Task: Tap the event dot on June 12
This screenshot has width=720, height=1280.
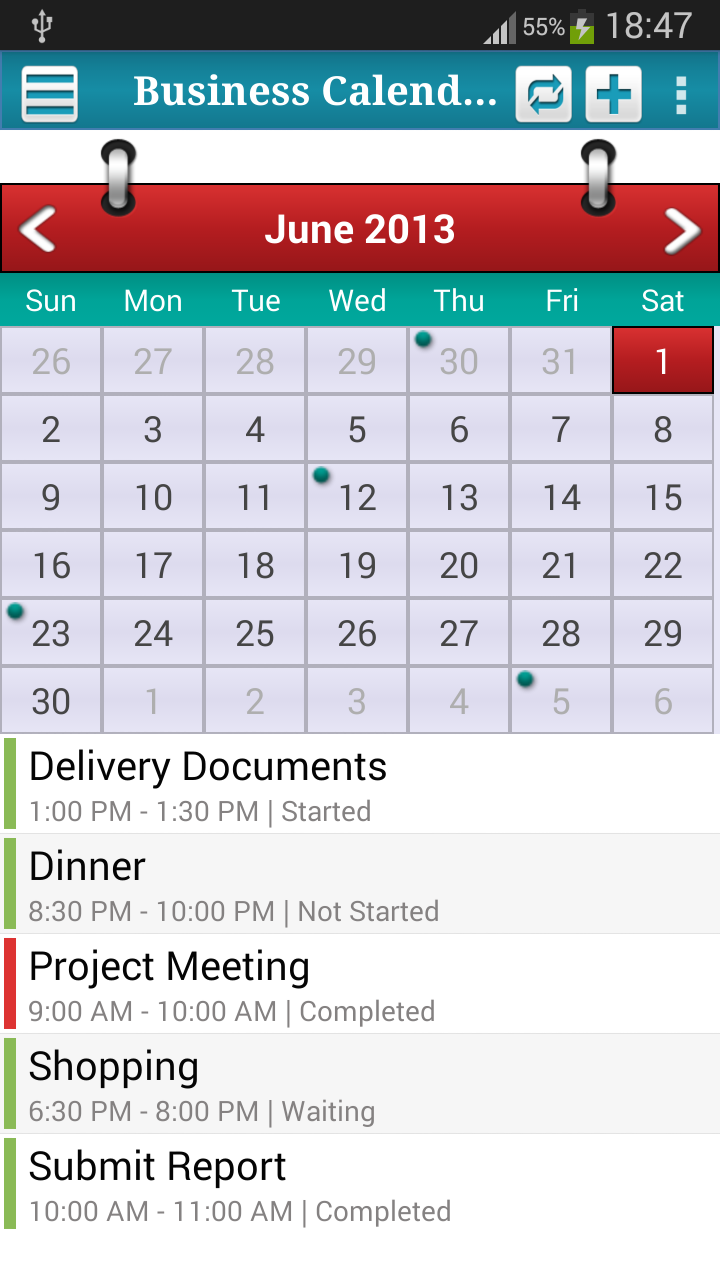Action: [321, 477]
